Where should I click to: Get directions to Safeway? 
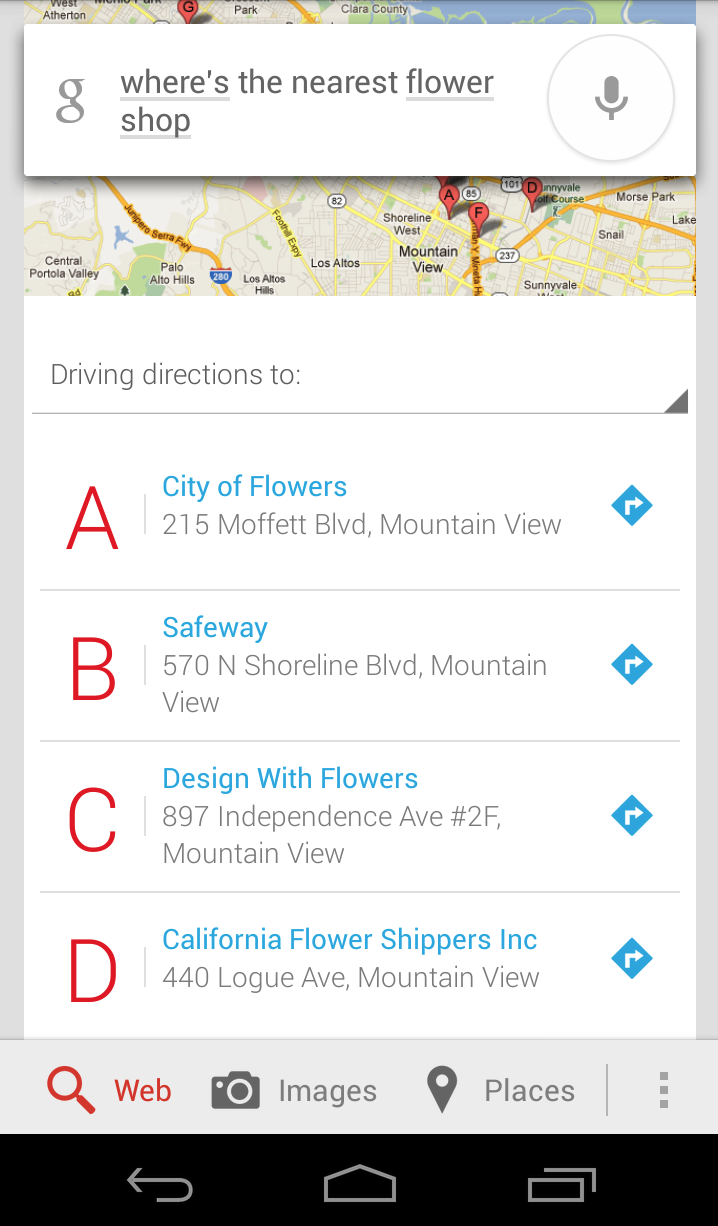pos(632,664)
